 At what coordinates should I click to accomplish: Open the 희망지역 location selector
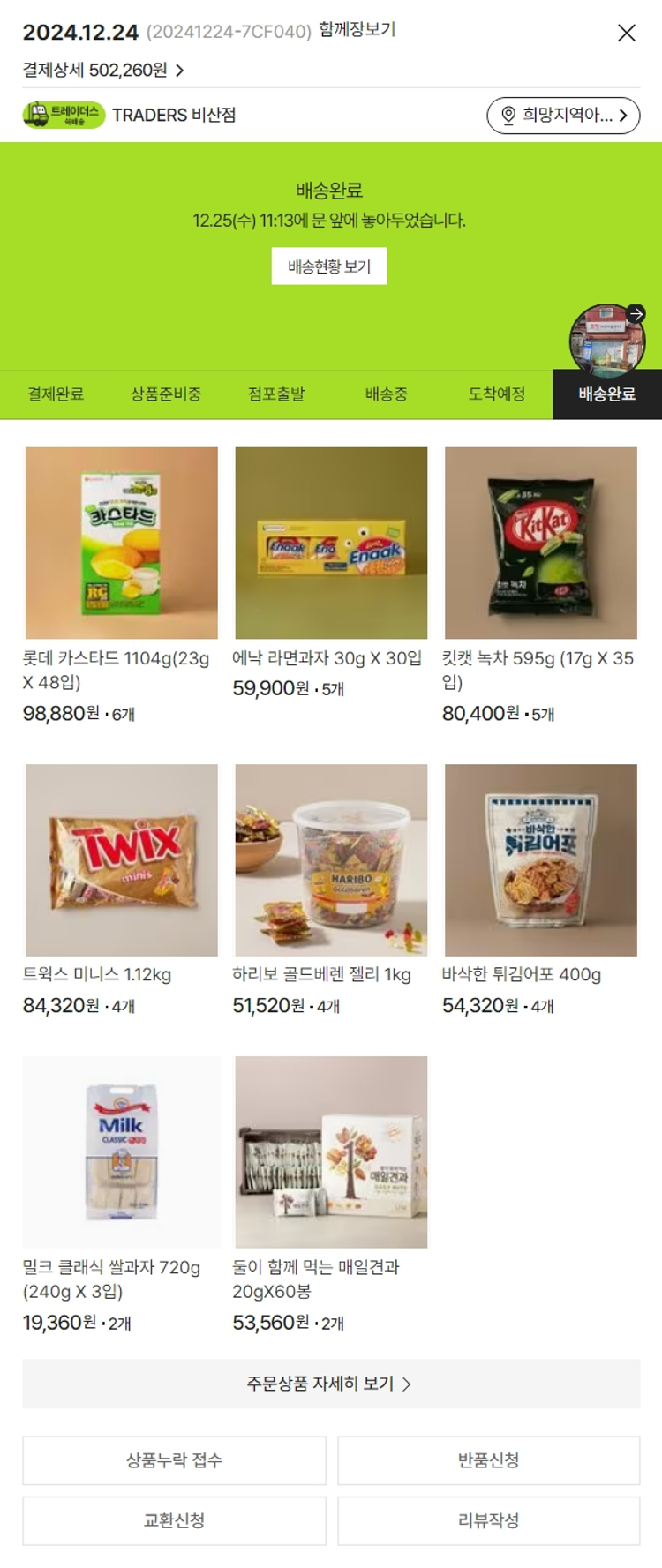click(563, 116)
